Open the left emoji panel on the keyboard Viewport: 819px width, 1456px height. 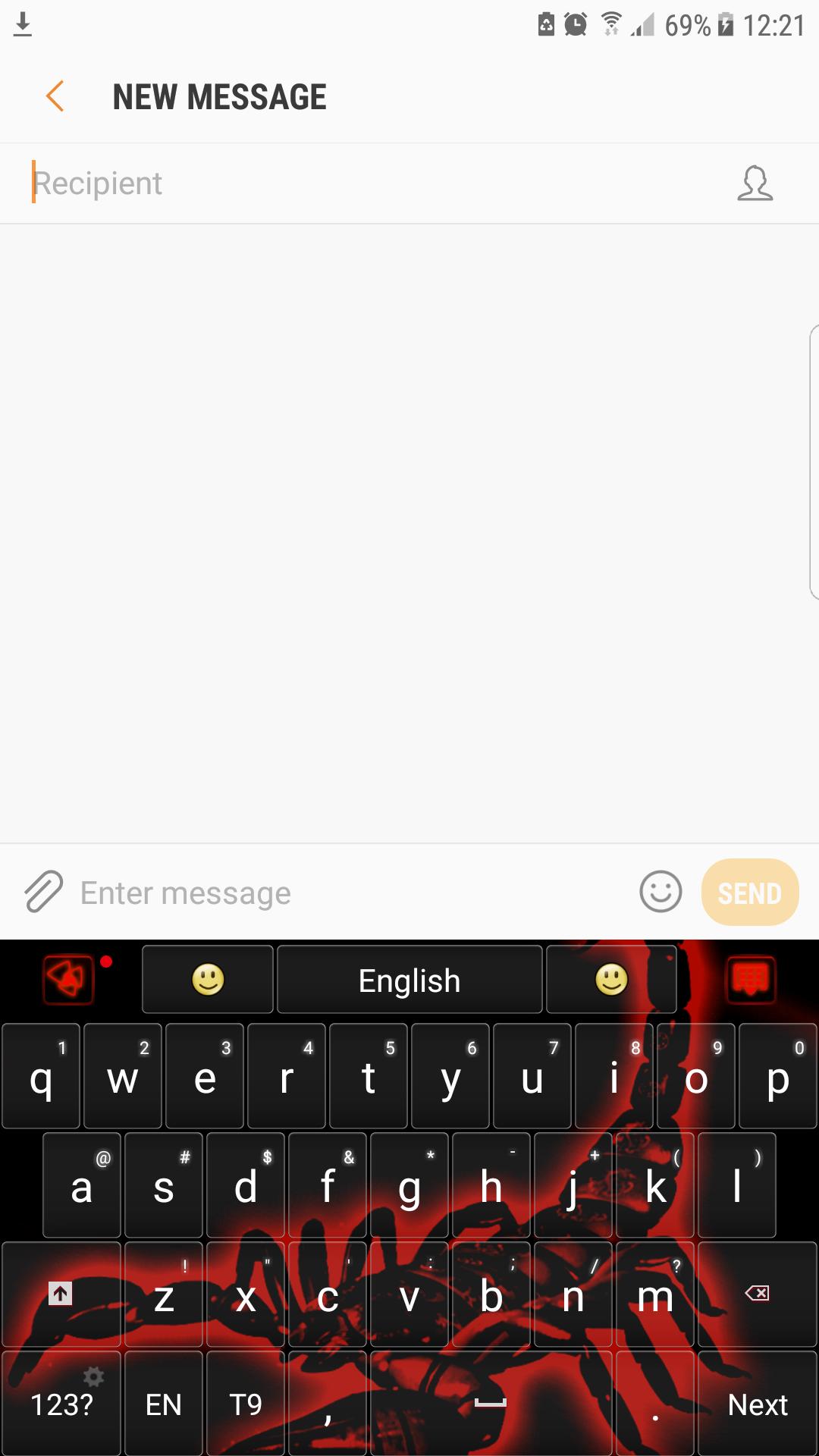(207, 979)
